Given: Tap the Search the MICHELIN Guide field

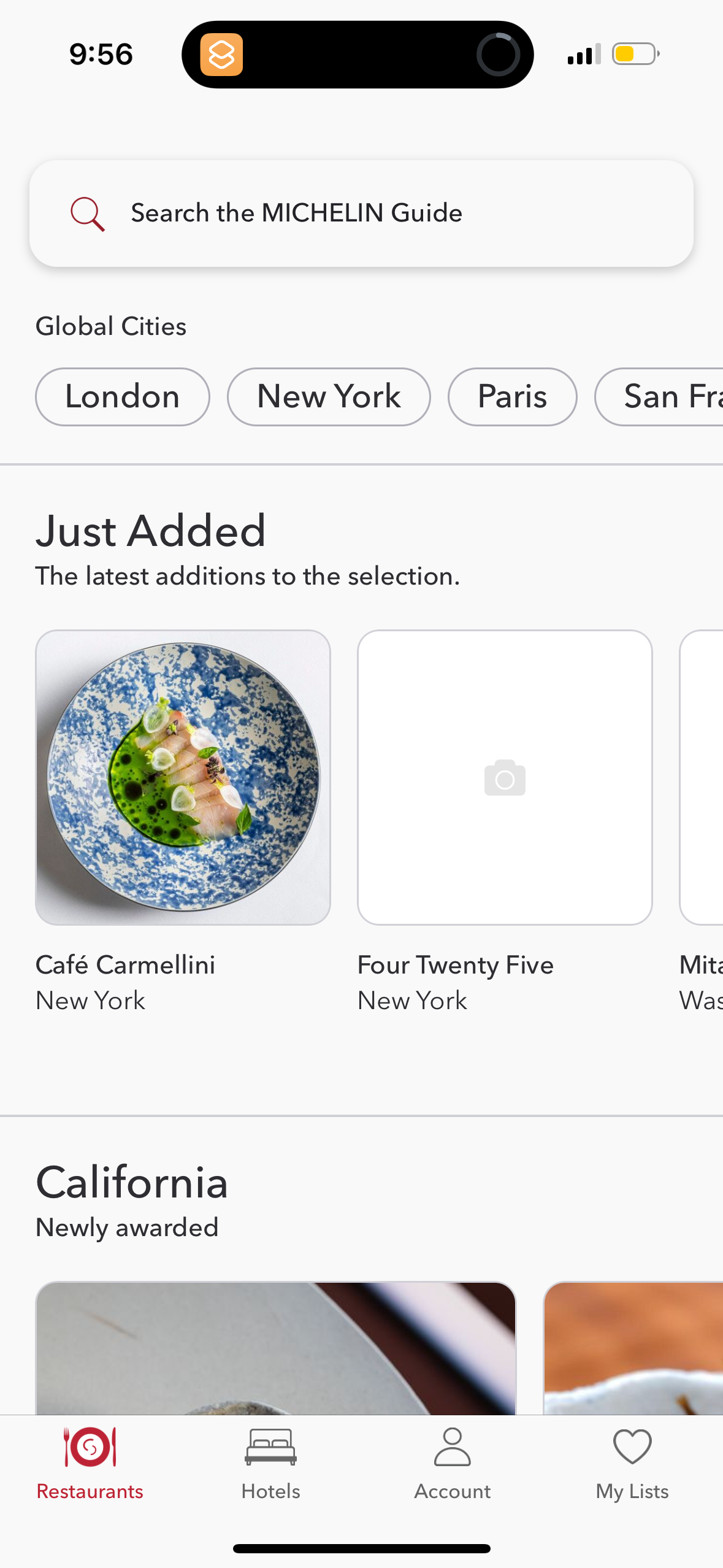Looking at the screenshot, I should (361, 213).
